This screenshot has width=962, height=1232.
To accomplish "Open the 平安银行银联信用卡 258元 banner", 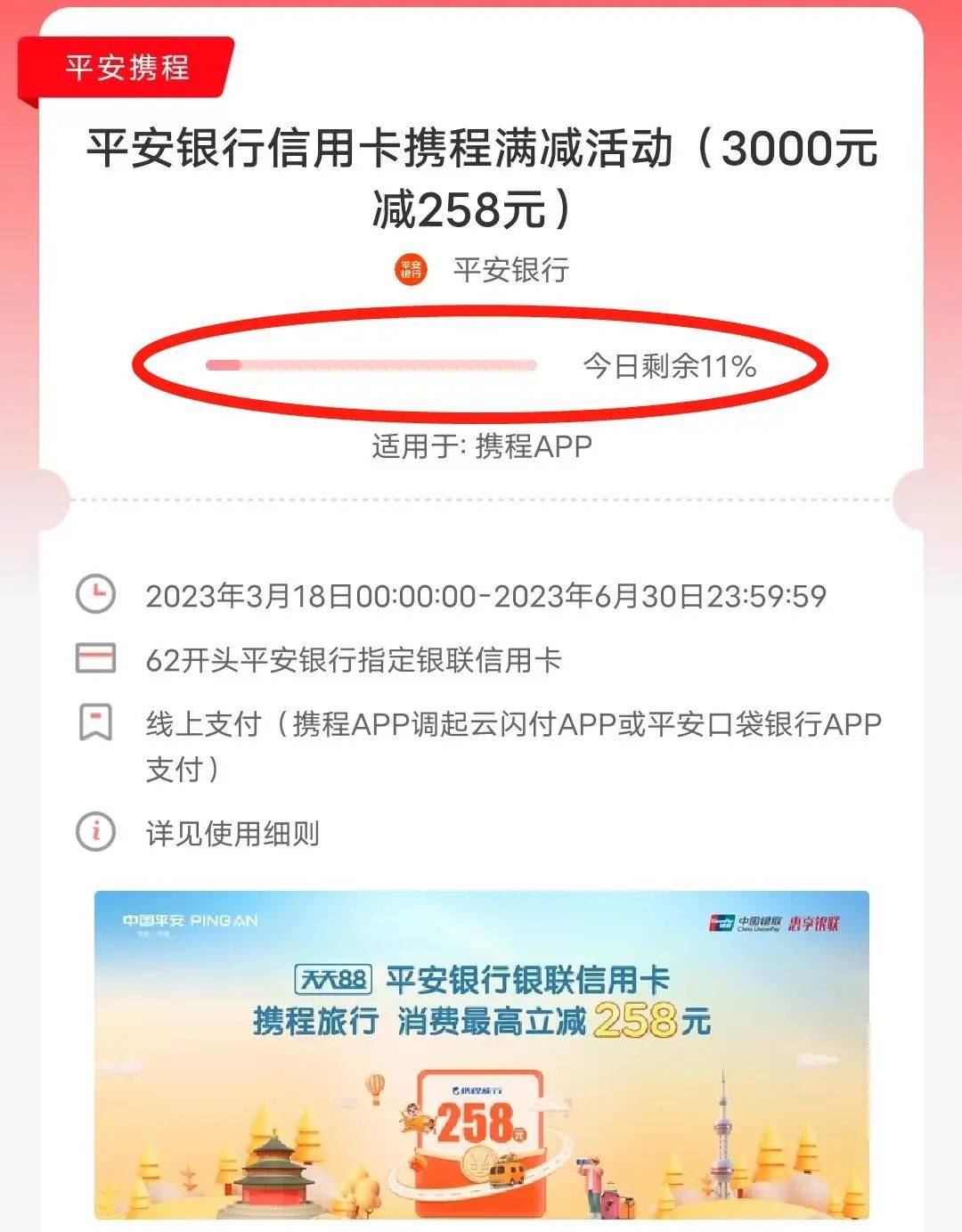I will click(481, 1054).
